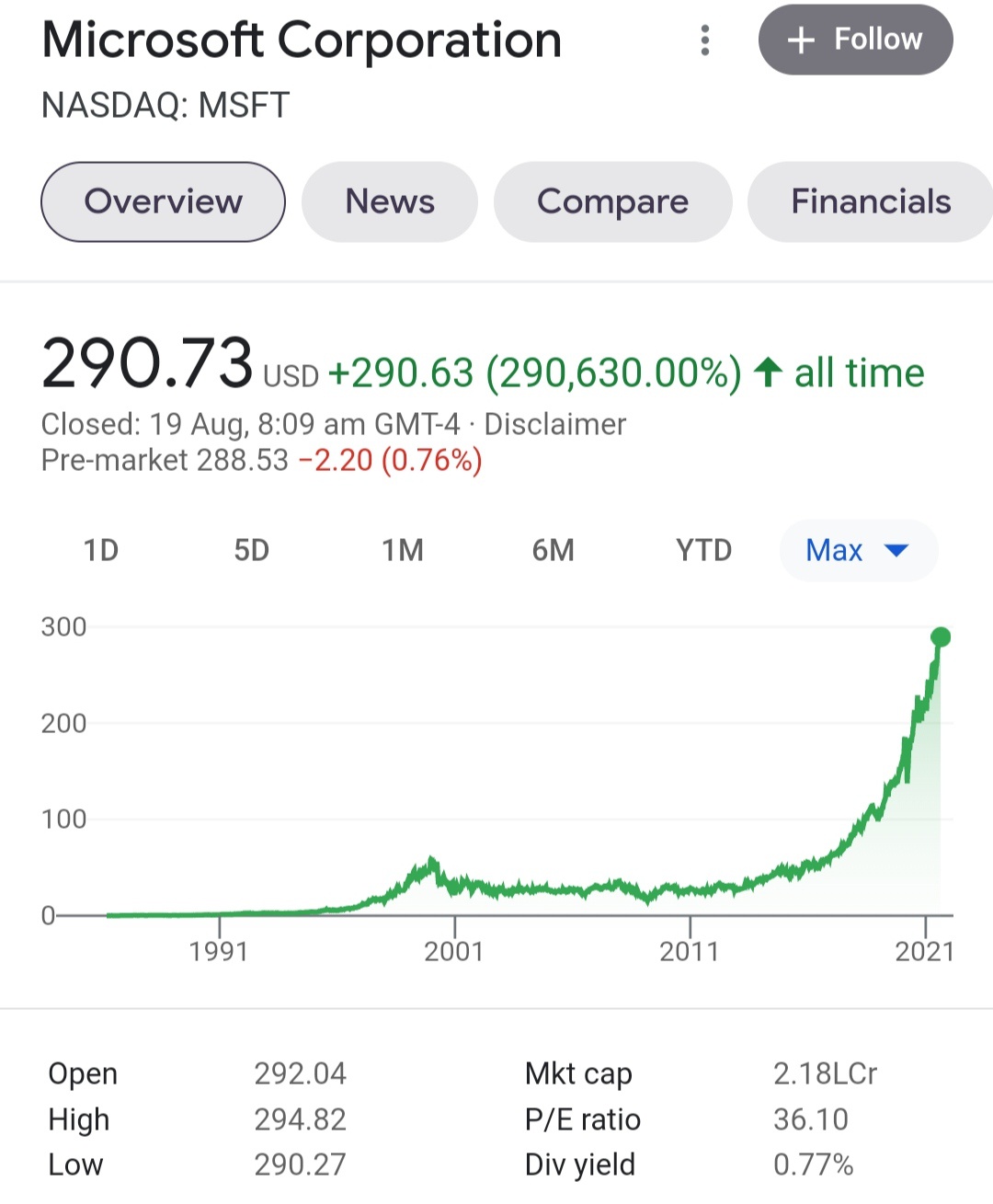The height and width of the screenshot is (1204, 993).
Task: Switch chart to YTD range
Action: (x=703, y=550)
